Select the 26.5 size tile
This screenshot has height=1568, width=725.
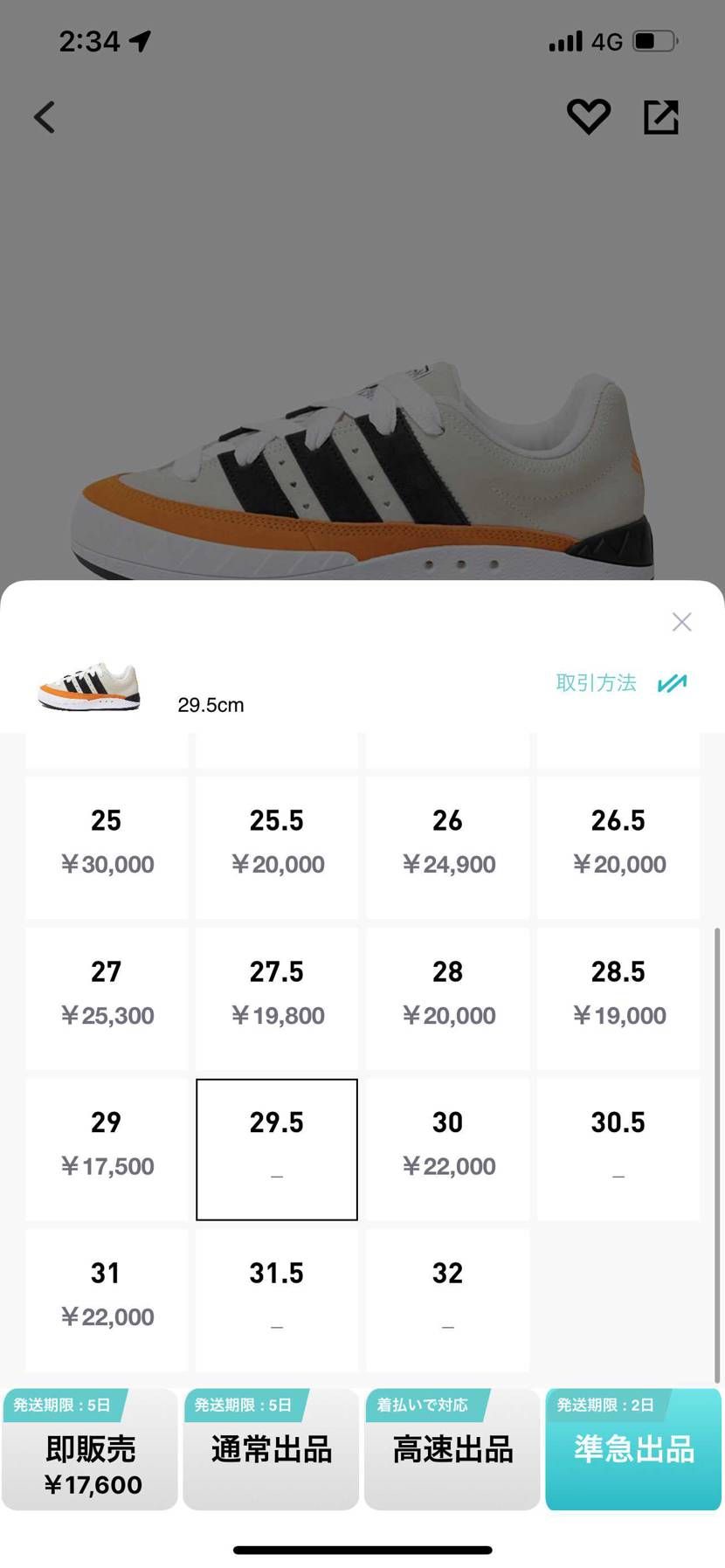point(618,847)
